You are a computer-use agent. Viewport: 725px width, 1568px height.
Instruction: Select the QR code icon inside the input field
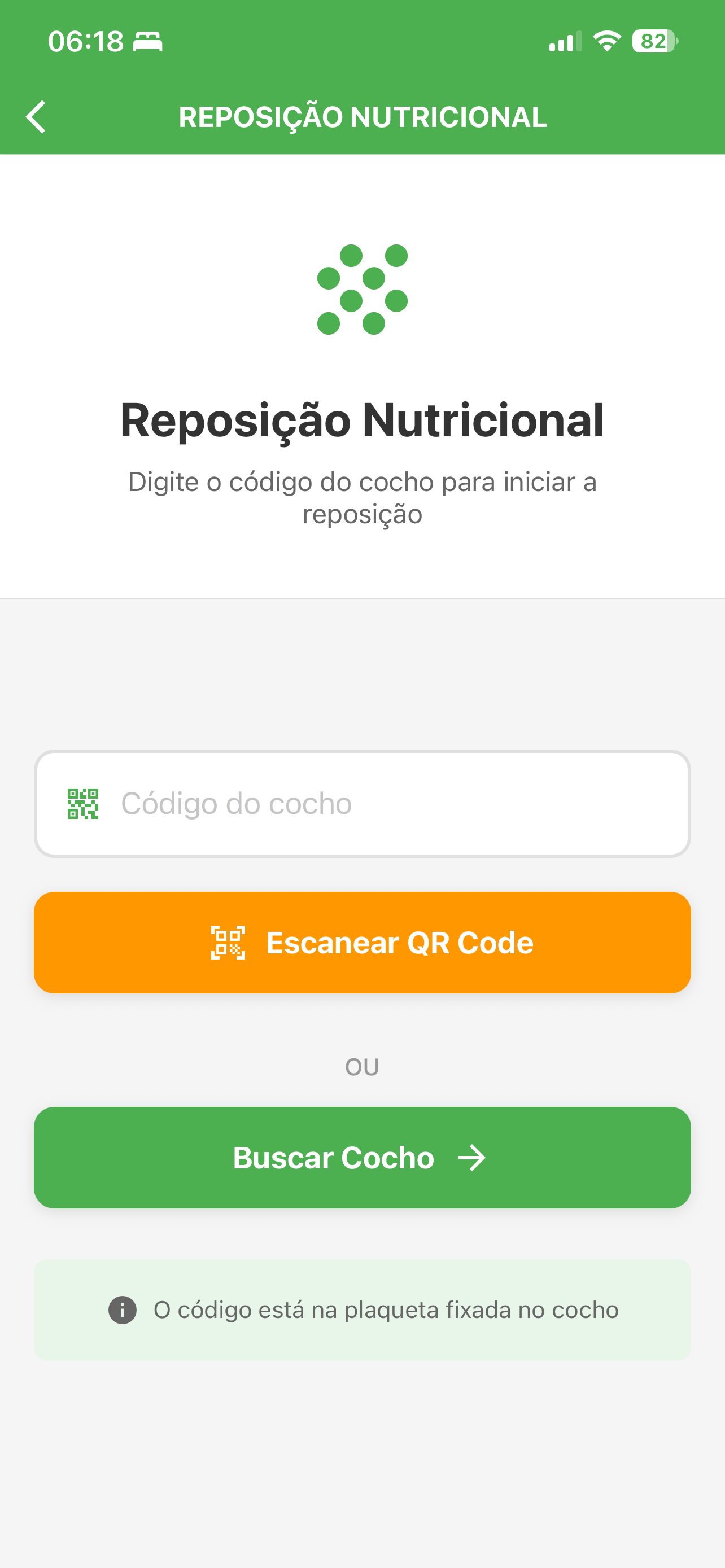[x=84, y=803]
